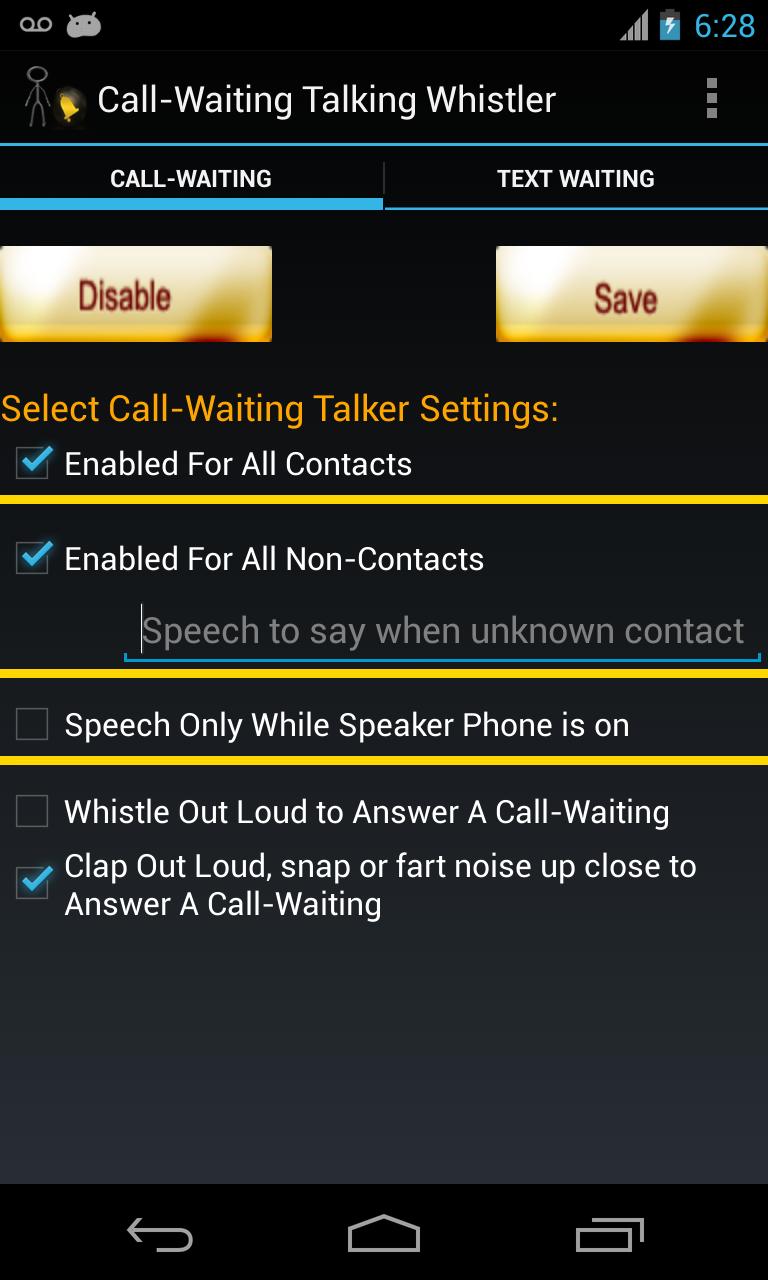
Task: Save the call-waiting settings
Action: pos(631,295)
